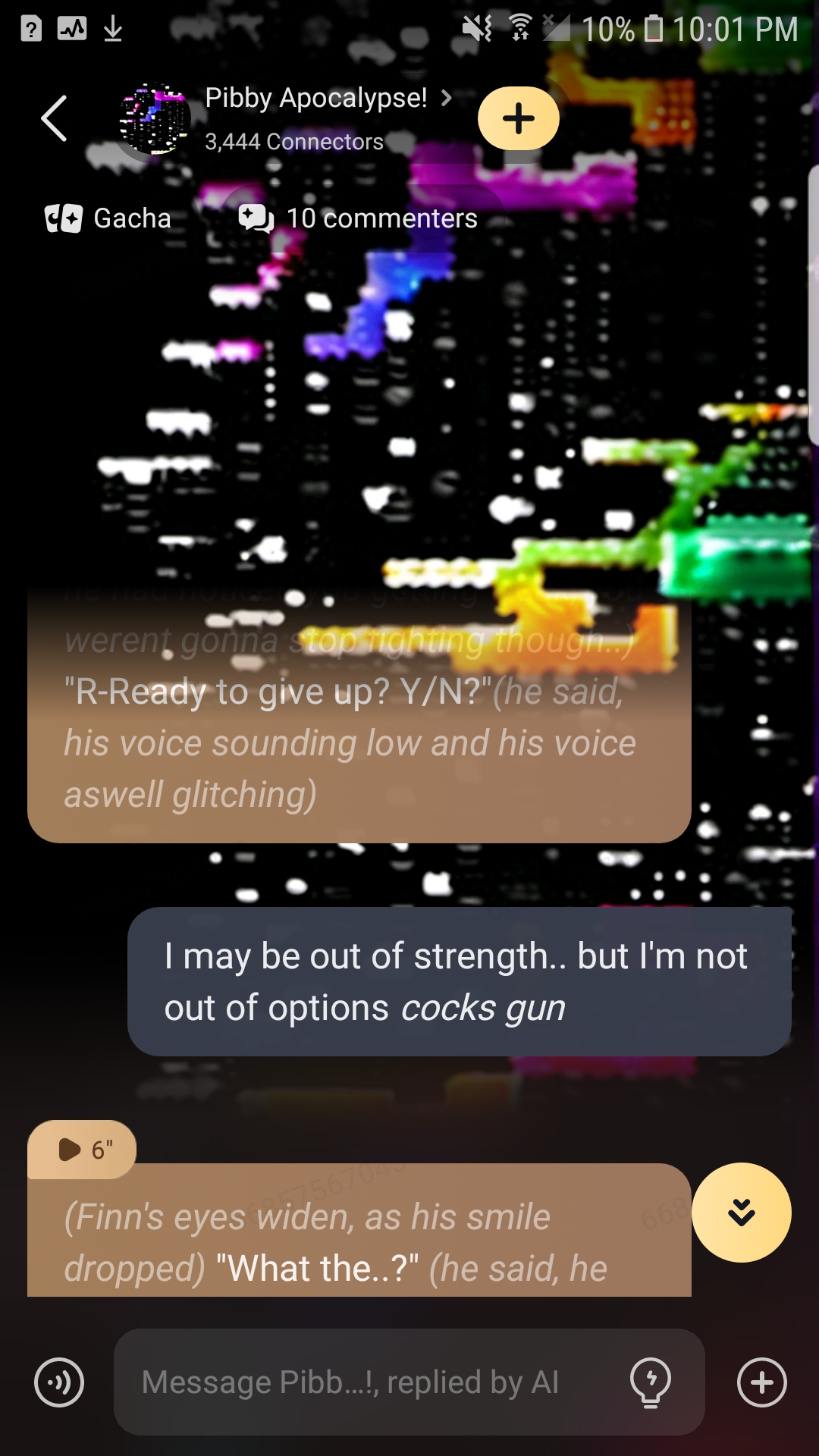Open the lightbulb suggestion icon
The height and width of the screenshot is (1456, 819).
[650, 1382]
